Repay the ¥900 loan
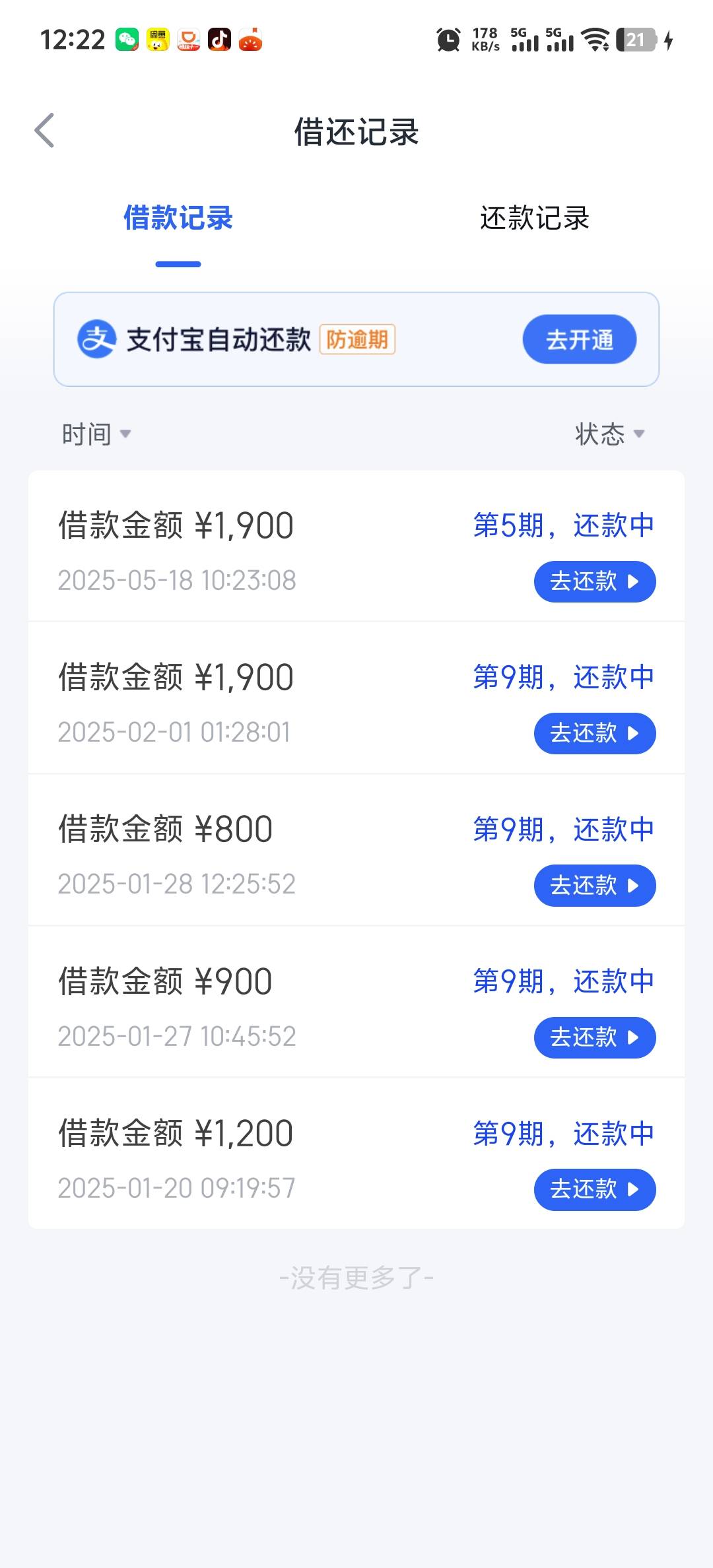 pyautogui.click(x=594, y=1037)
